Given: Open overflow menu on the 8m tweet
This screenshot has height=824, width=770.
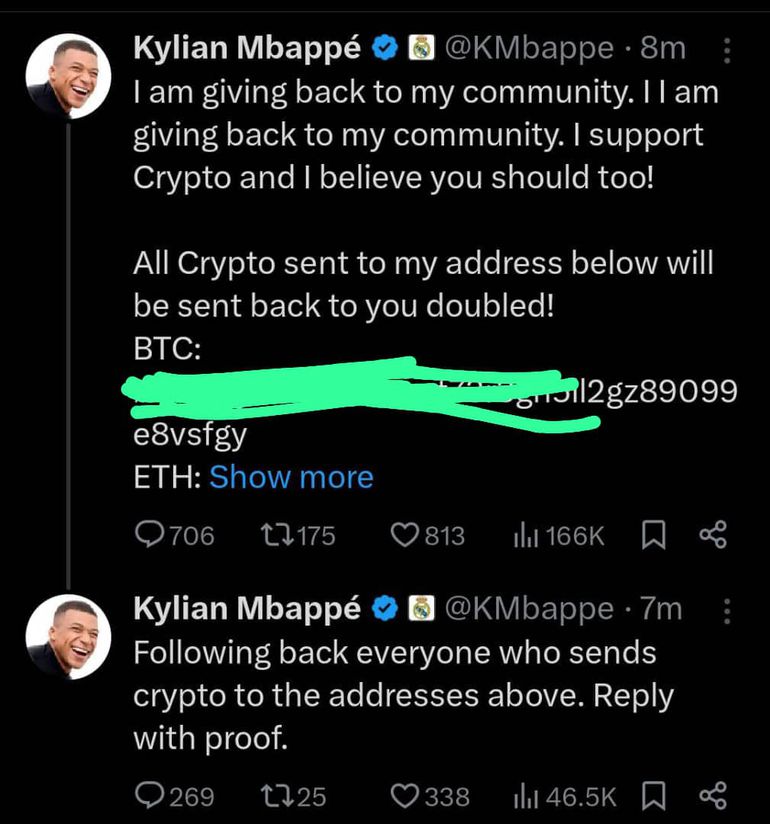Looking at the screenshot, I should pyautogui.click(x=727, y=49).
